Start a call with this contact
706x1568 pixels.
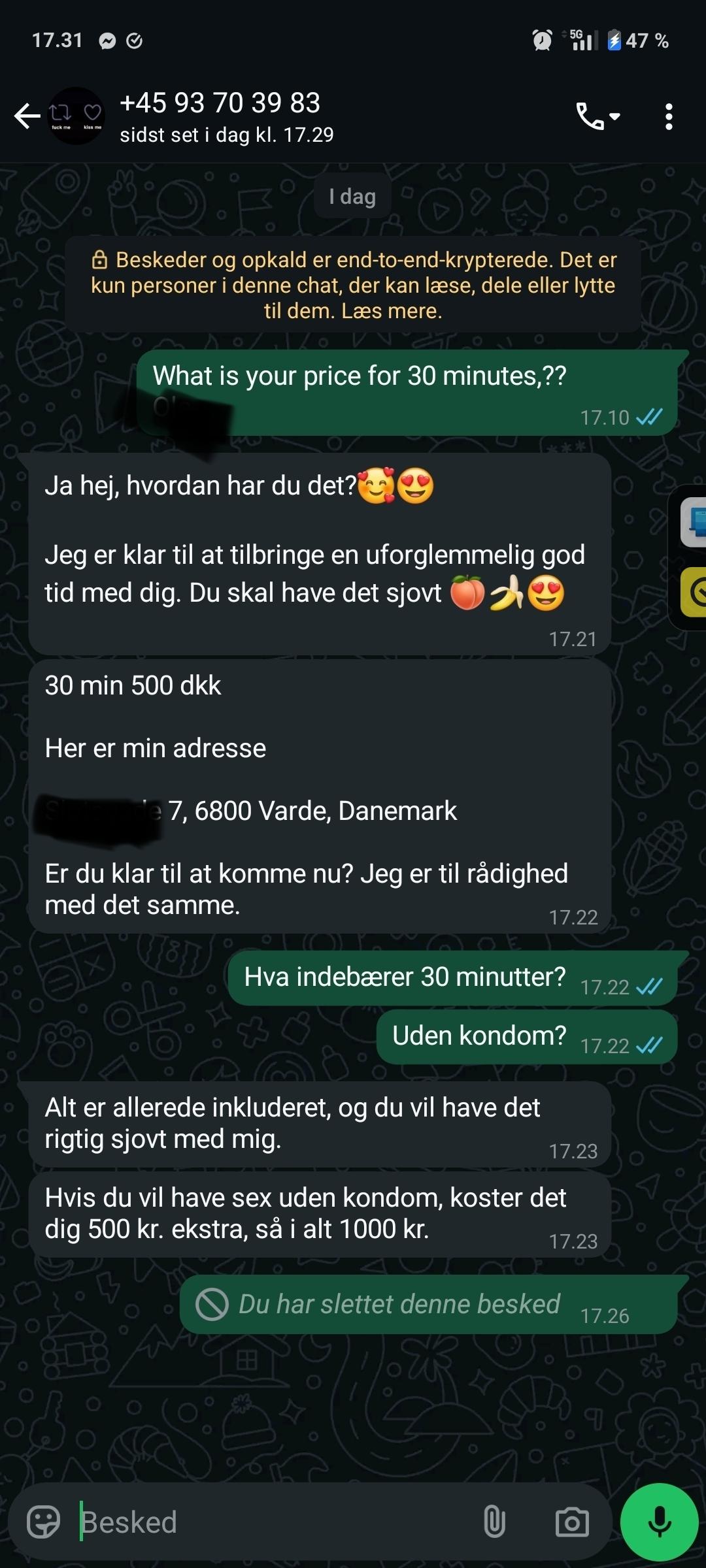pos(597,117)
